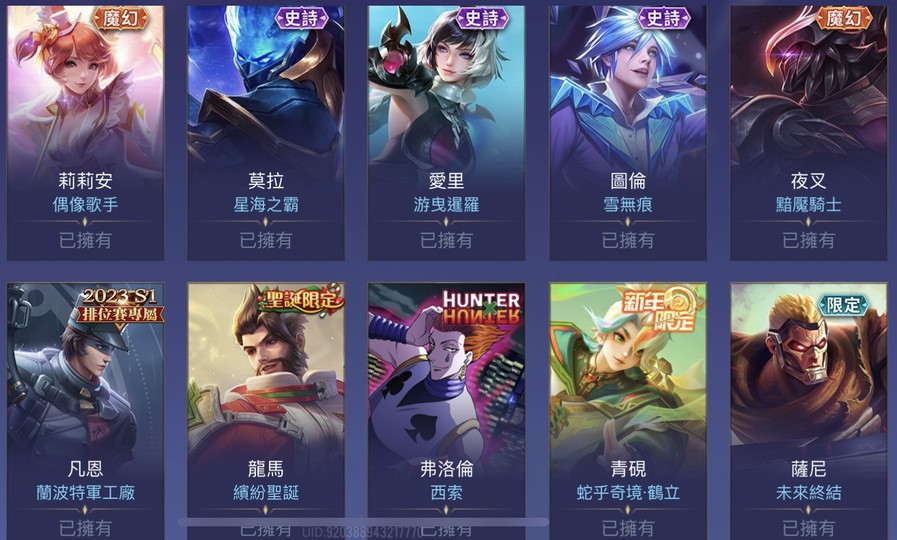The image size is (897, 540).
Task: Open the 凡恩 蘭波特軍工廠 skin card
Action: coord(85,400)
